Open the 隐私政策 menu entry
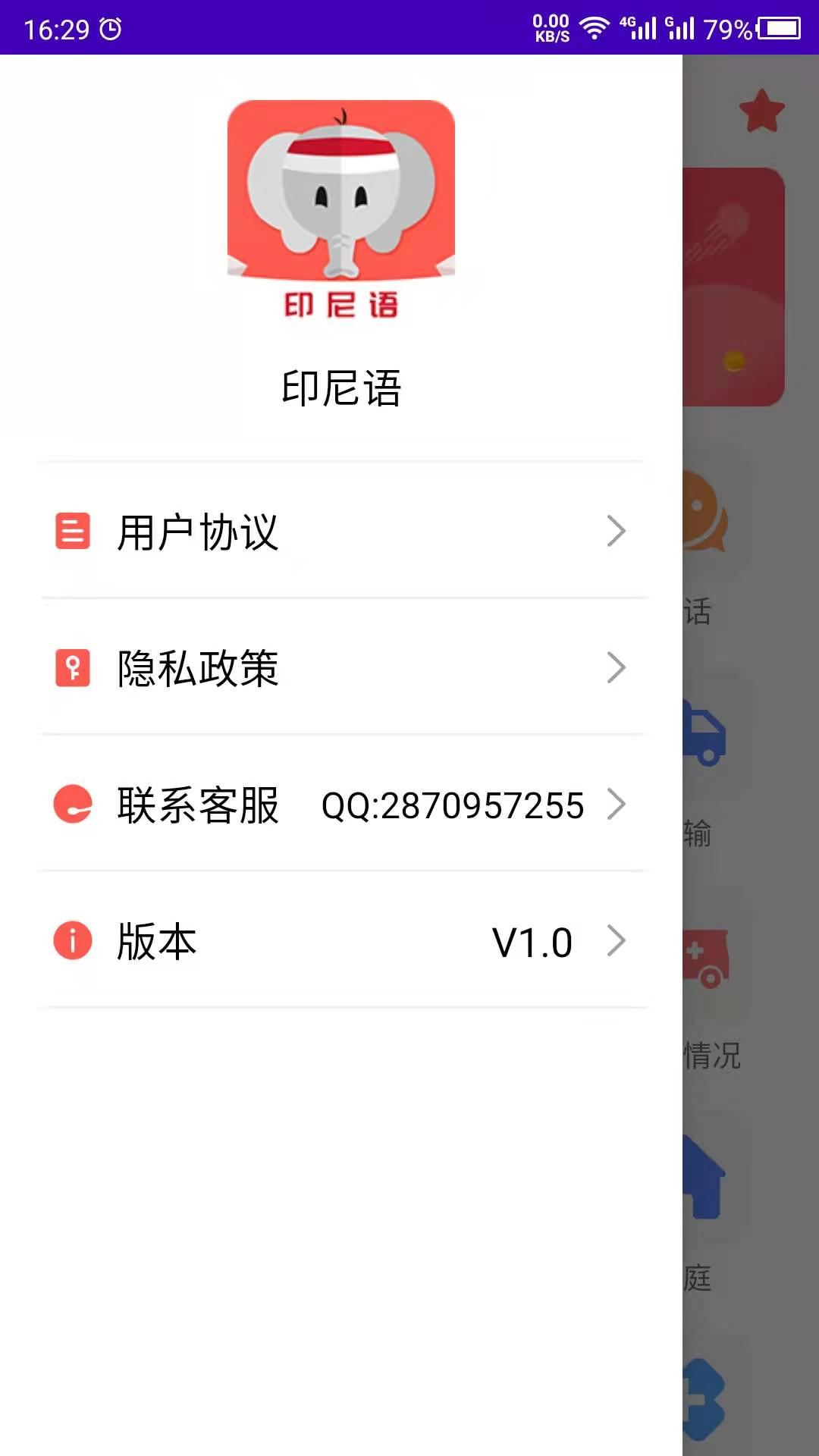819x1456 pixels. pyautogui.click(x=197, y=668)
